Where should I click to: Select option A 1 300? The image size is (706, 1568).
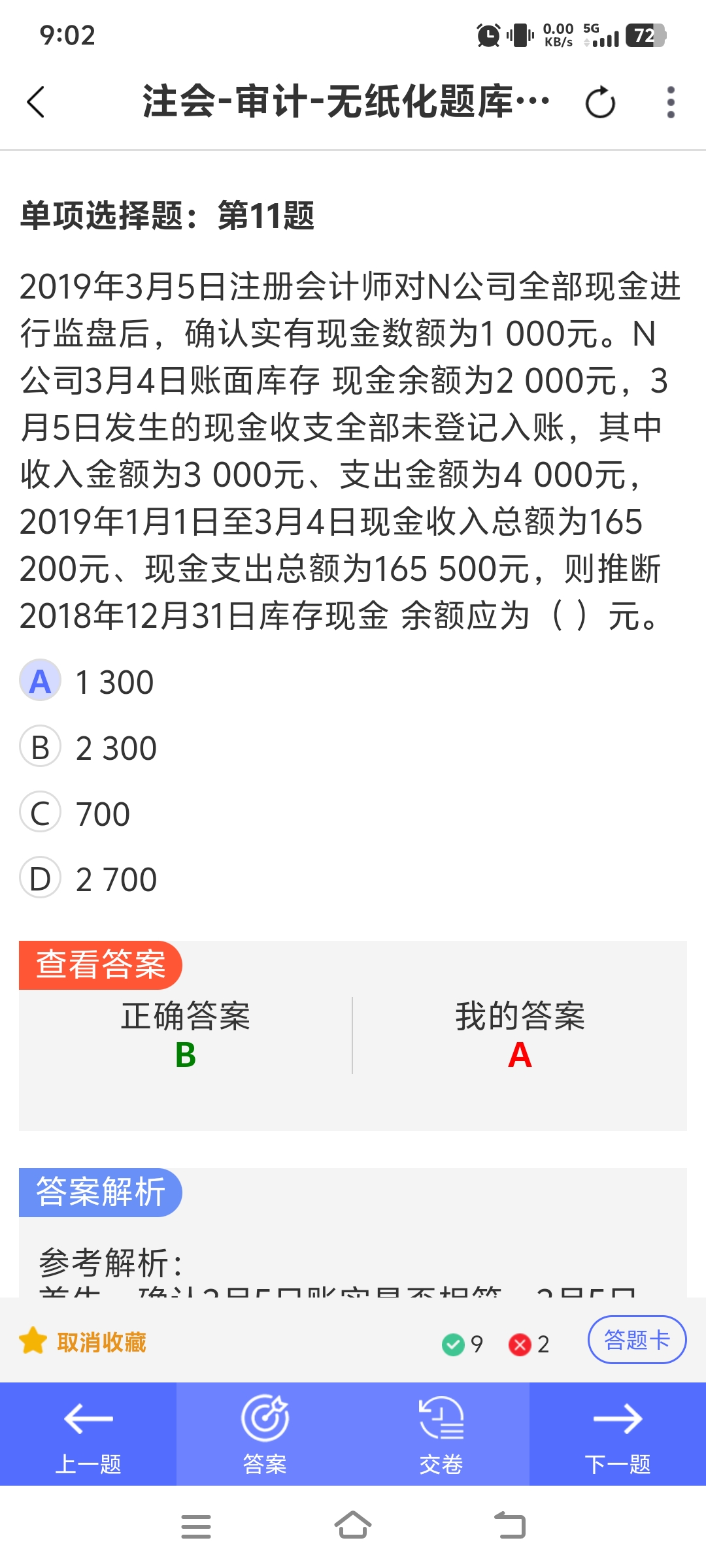[87, 681]
